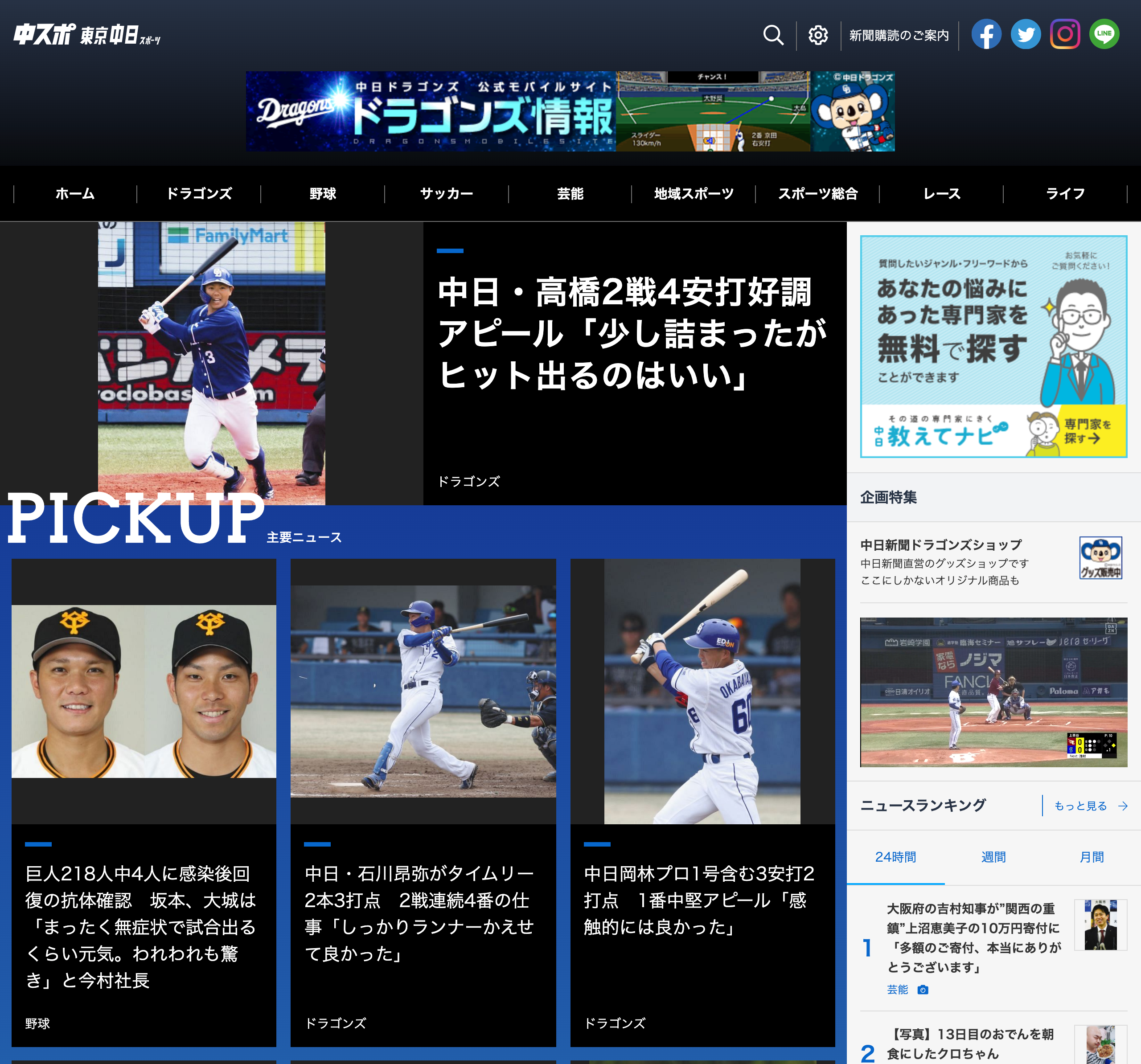Visit the Facebook page icon
Screen dimensions: 1141x1064
pyautogui.click(x=986, y=34)
